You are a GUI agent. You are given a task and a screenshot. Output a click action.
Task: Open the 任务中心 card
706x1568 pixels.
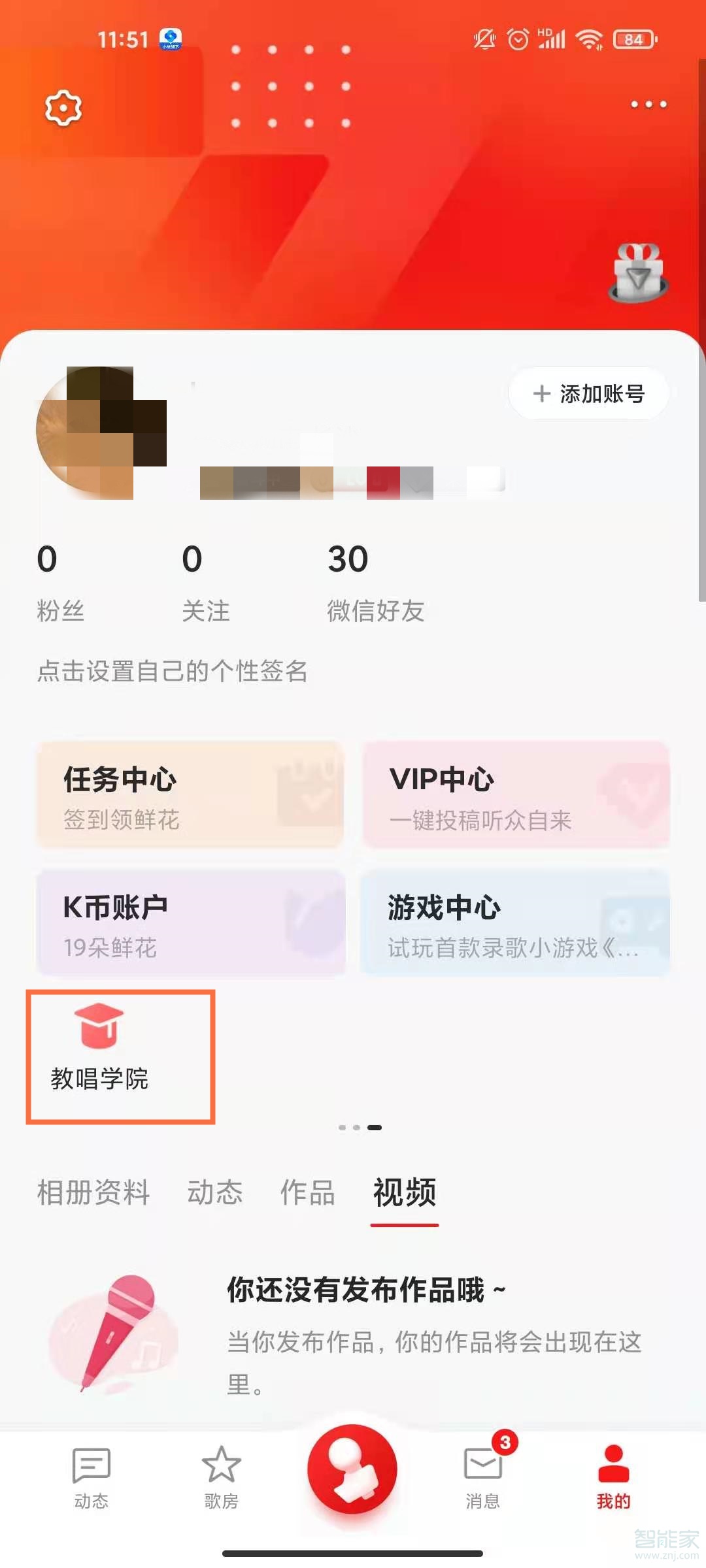click(190, 795)
